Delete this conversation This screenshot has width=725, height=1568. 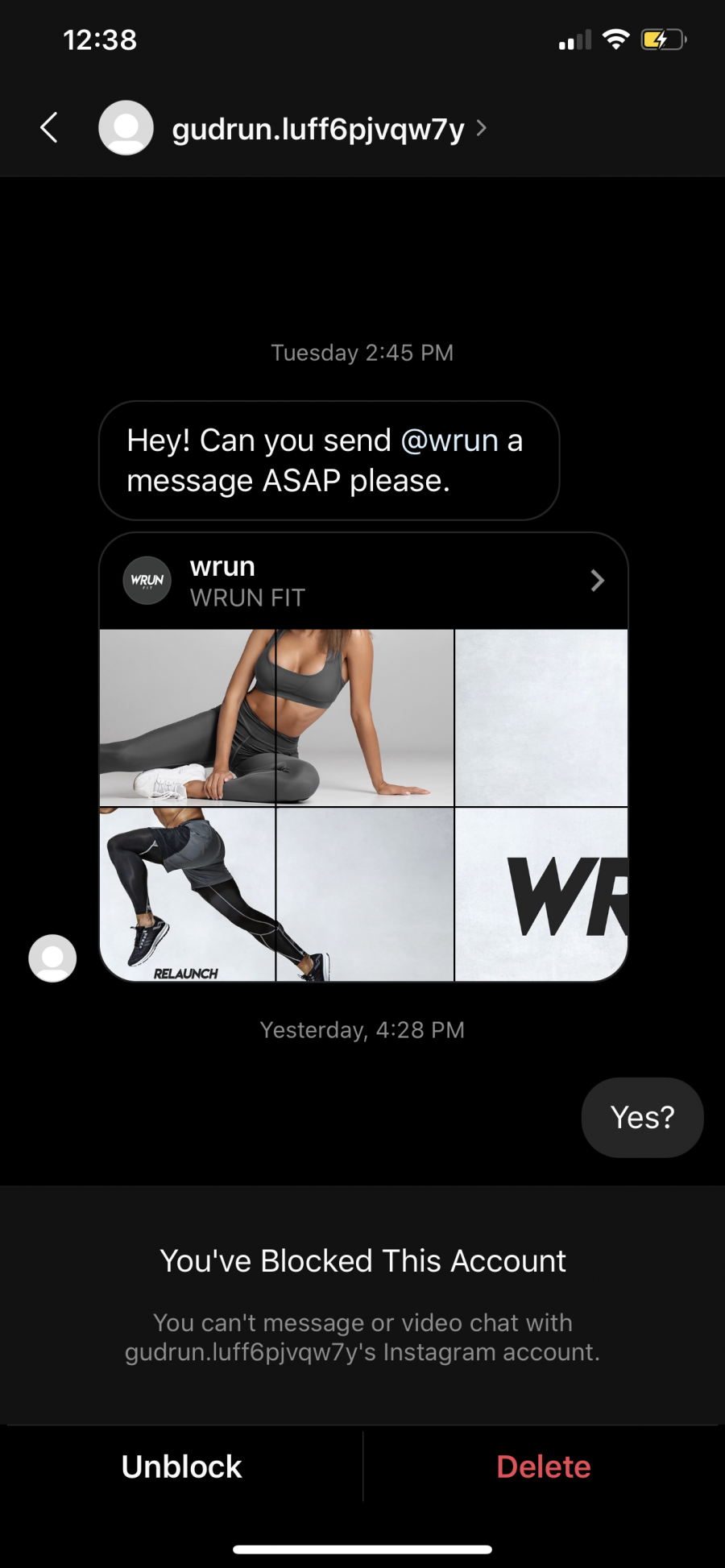(544, 1467)
